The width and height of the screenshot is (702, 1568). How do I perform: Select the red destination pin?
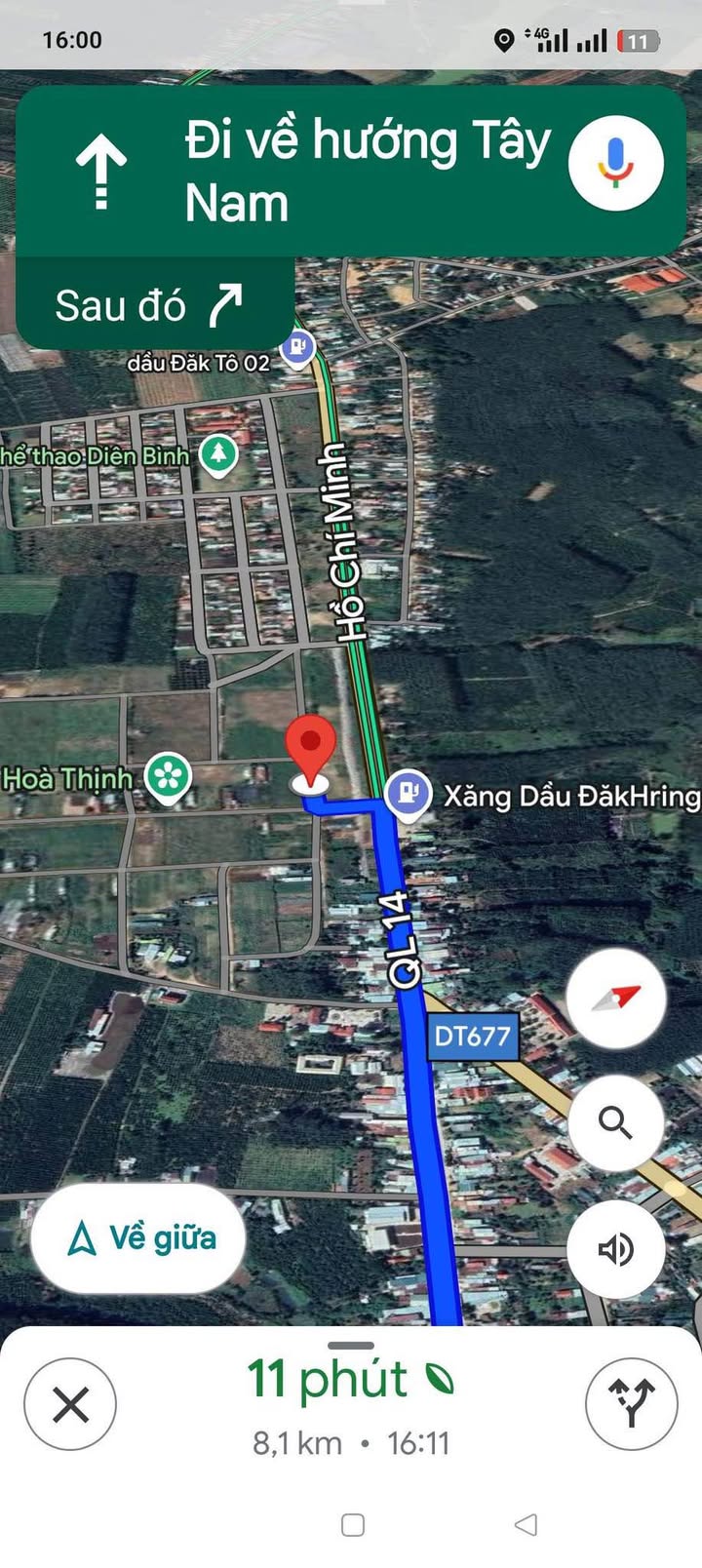coord(311,751)
